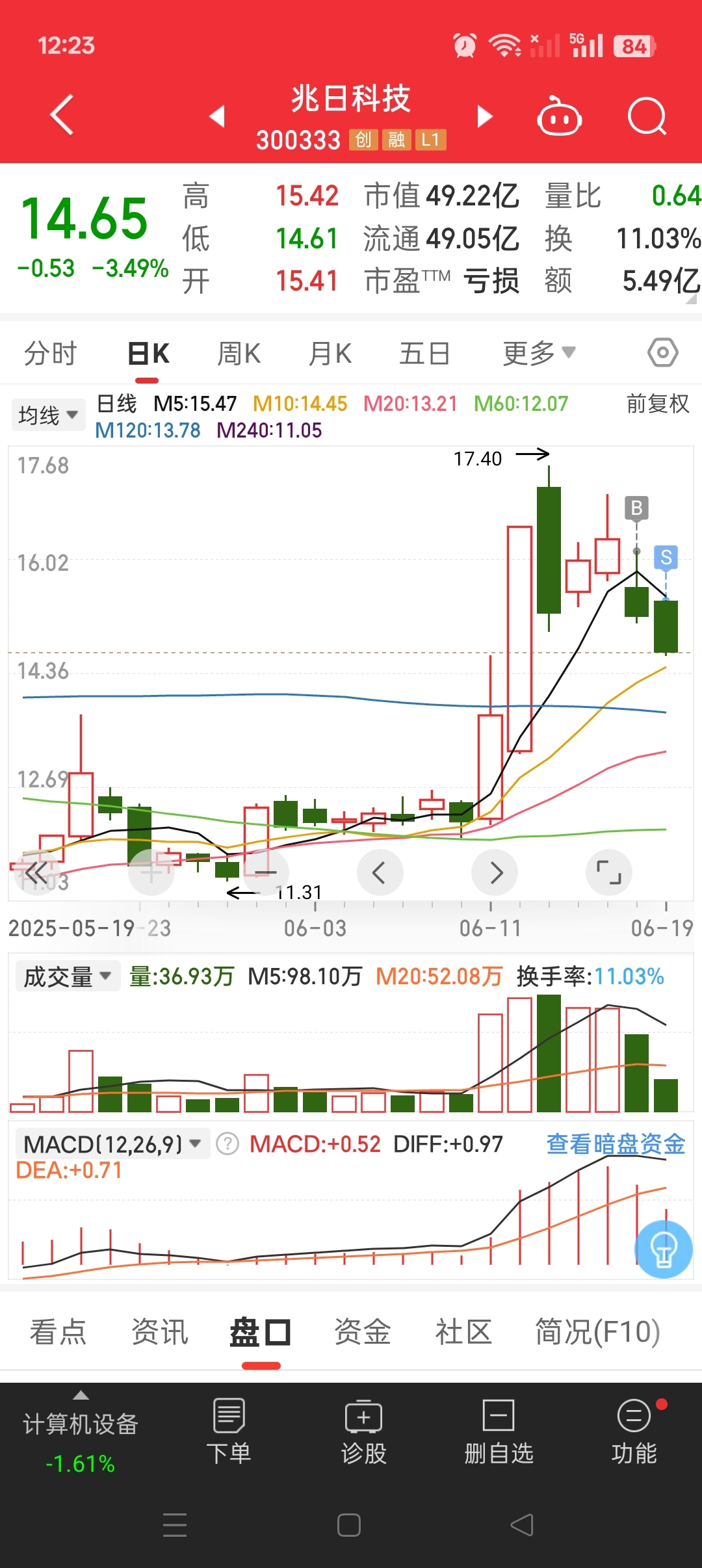Open the robot assistant icon
The height and width of the screenshot is (1568, 702).
point(559,116)
